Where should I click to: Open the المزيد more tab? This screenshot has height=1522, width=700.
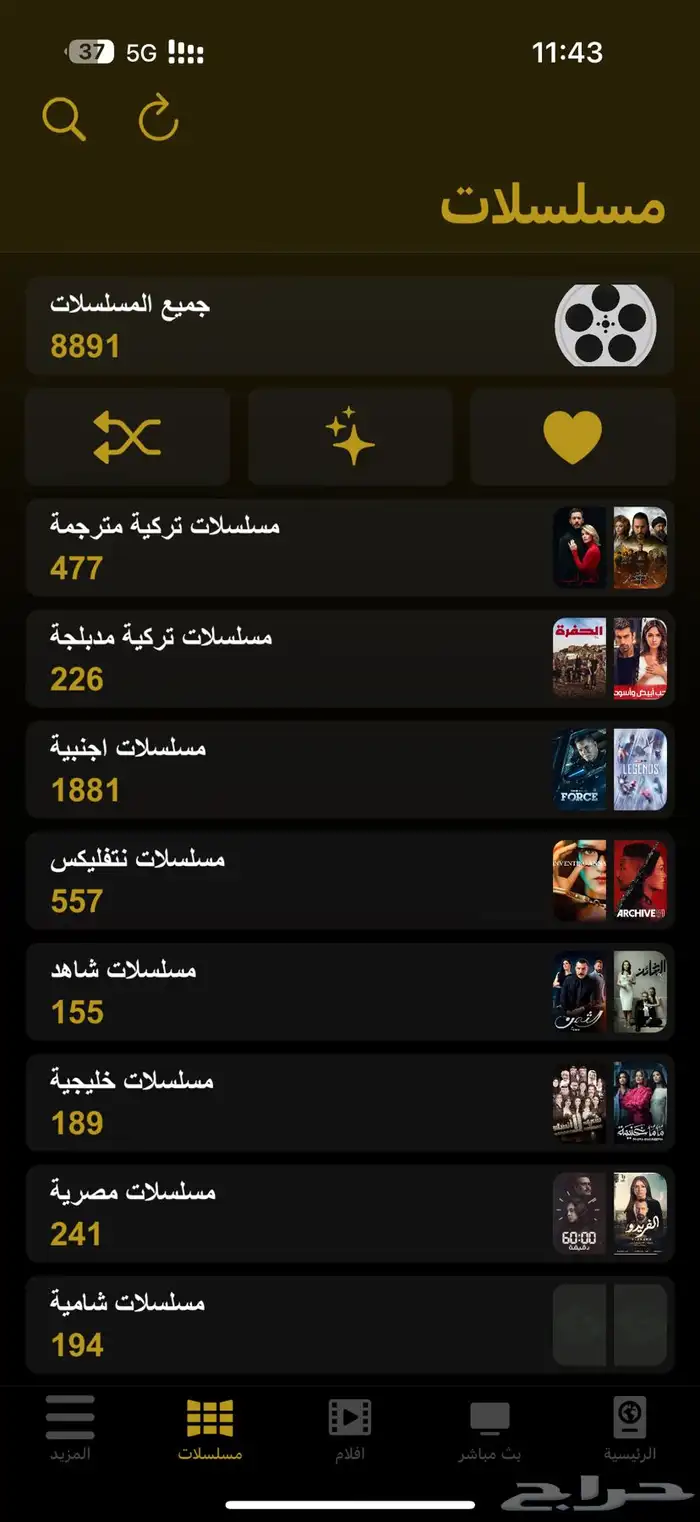(70, 1430)
